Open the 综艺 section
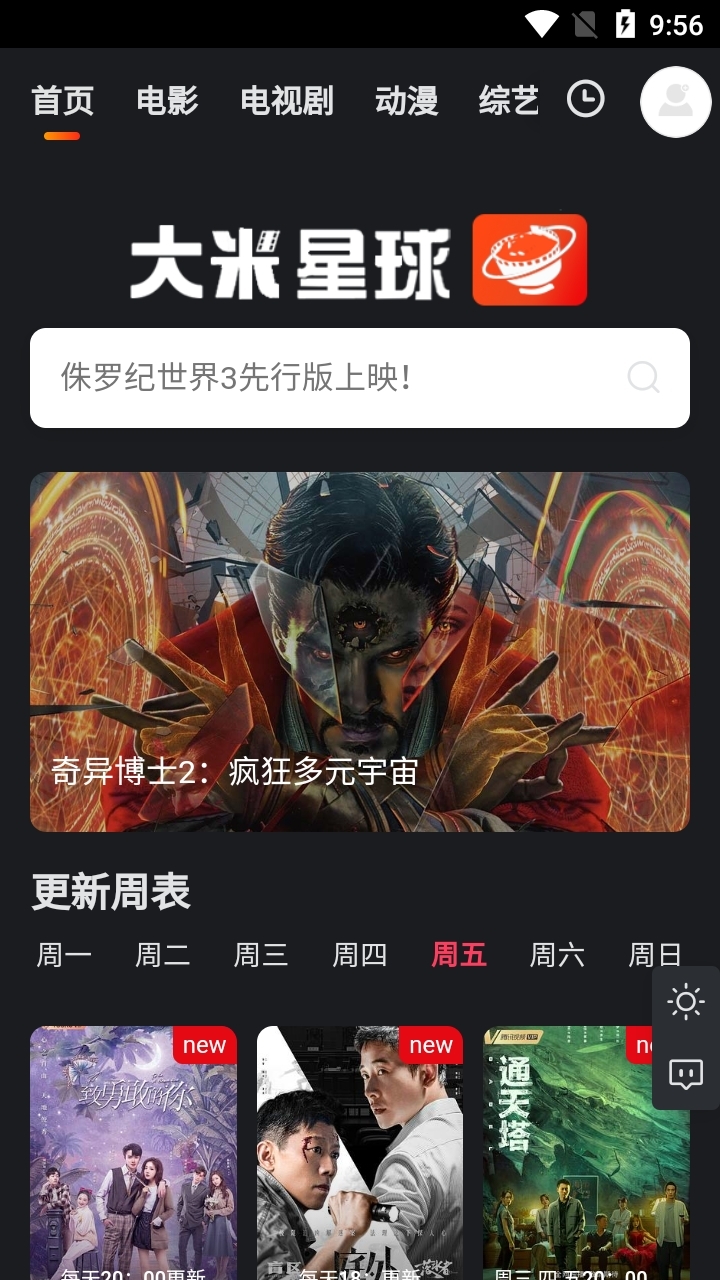Screen dimensions: 720x1280 tap(508, 100)
